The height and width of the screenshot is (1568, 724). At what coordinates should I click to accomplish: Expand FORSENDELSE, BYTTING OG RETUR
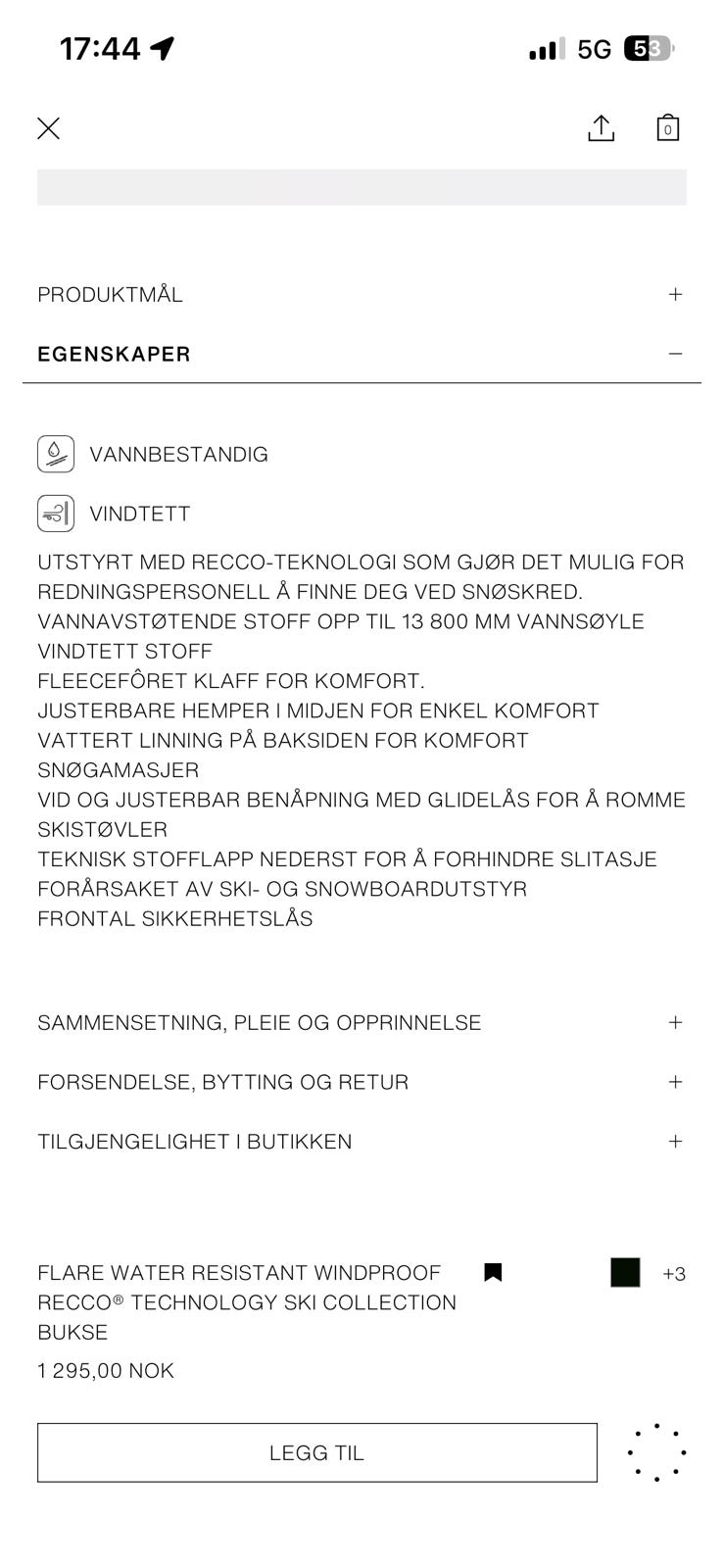674,1082
